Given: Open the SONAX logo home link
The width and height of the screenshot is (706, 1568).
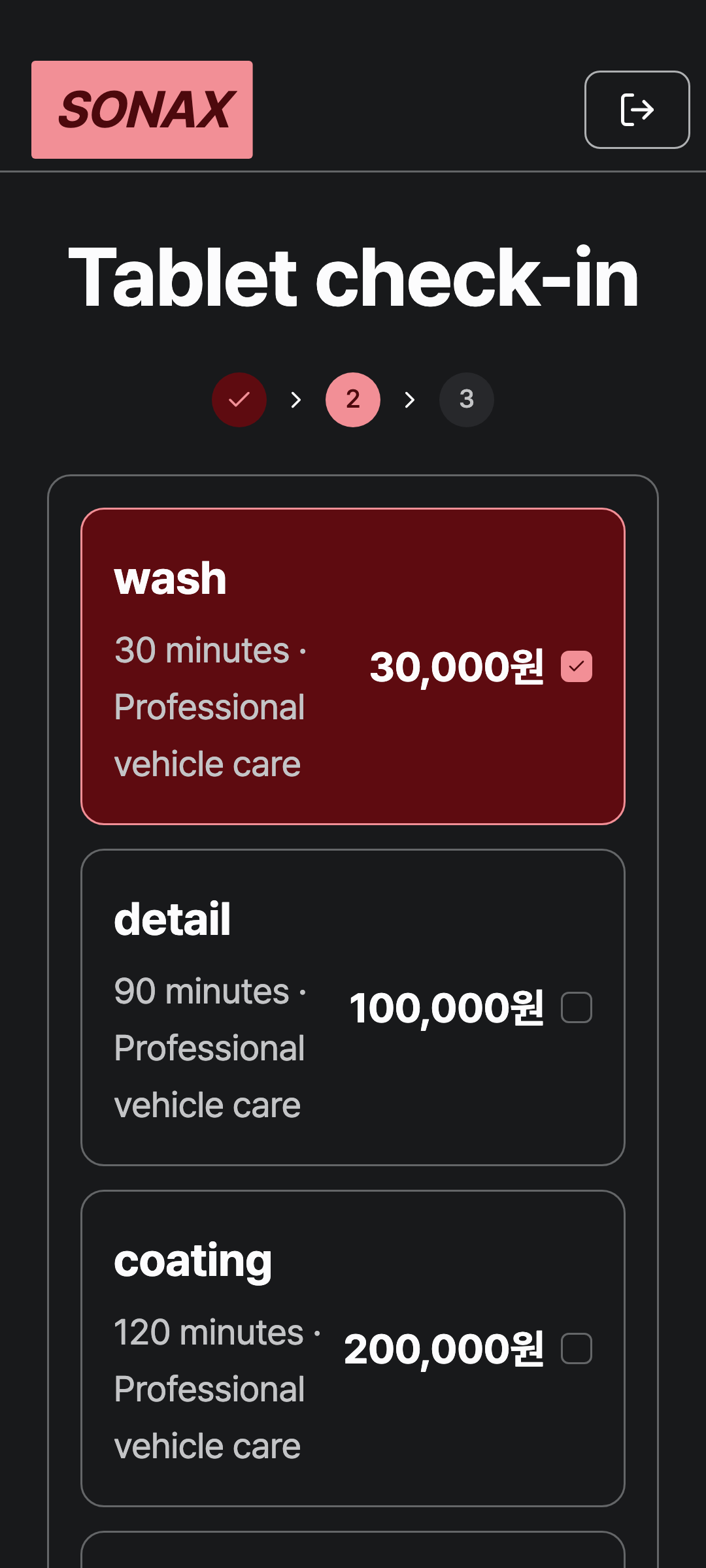Looking at the screenshot, I should click(142, 110).
